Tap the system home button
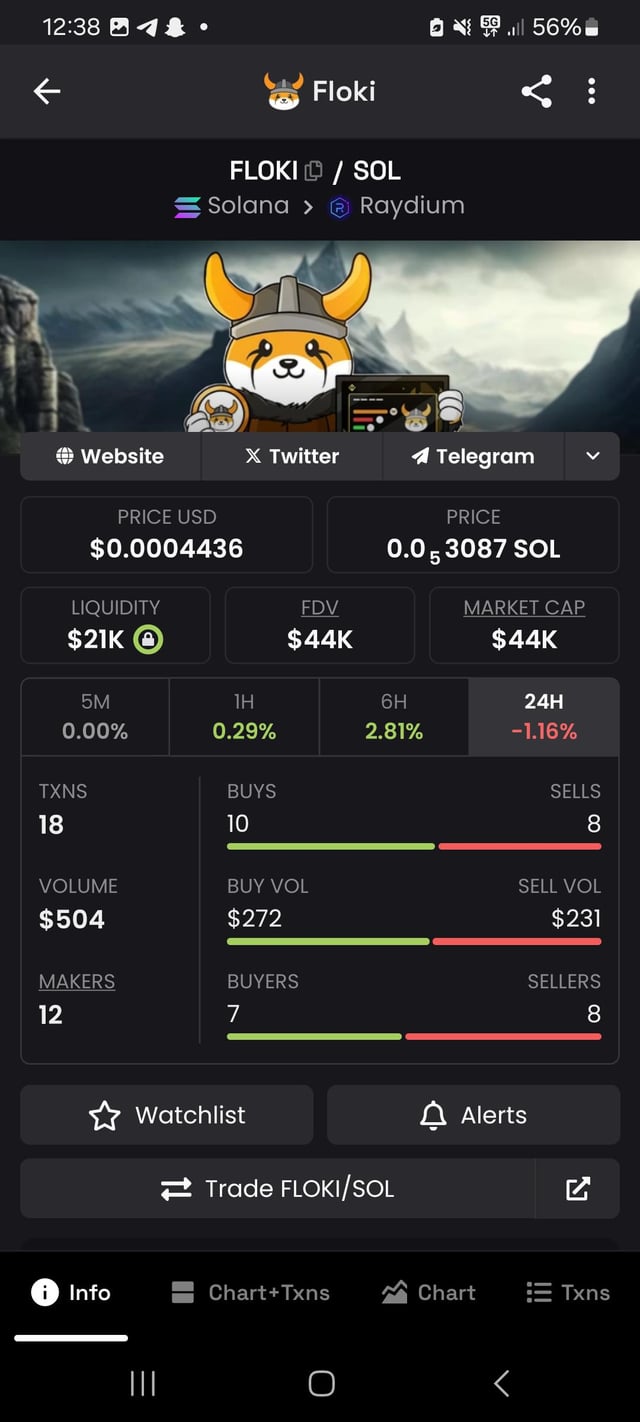Viewport: 640px width, 1422px height. pos(321,1383)
